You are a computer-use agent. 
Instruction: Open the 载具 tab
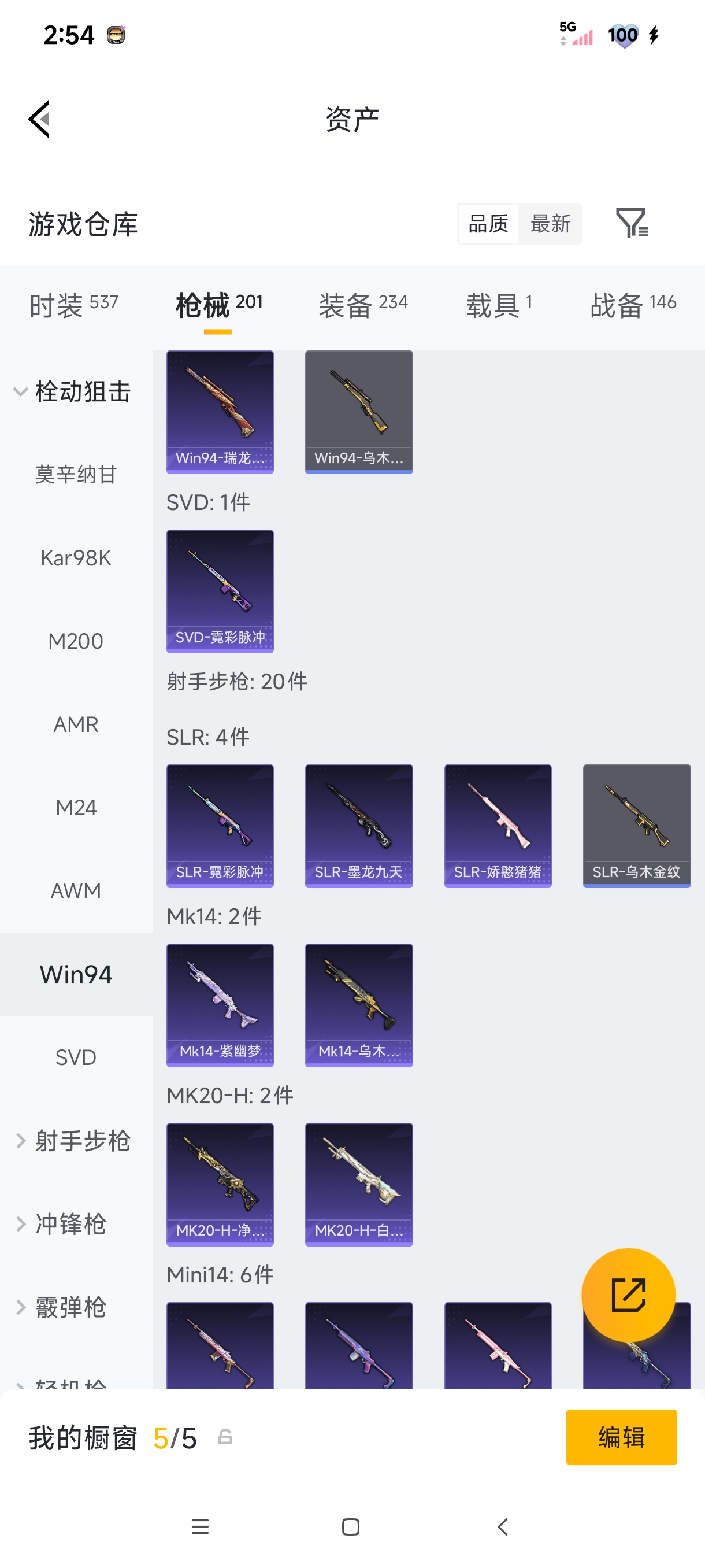tap(499, 304)
